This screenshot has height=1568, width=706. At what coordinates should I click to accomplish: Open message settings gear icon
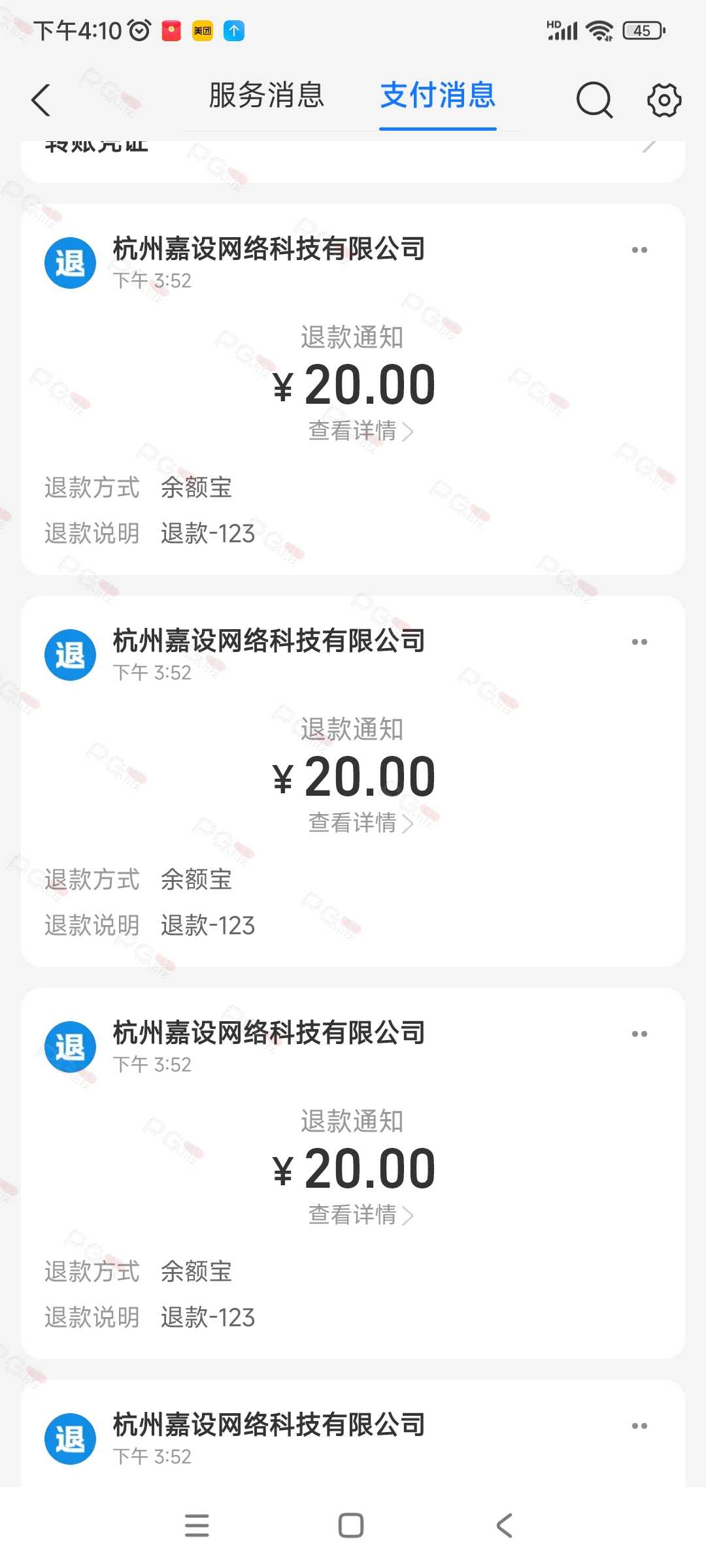pyautogui.click(x=664, y=100)
